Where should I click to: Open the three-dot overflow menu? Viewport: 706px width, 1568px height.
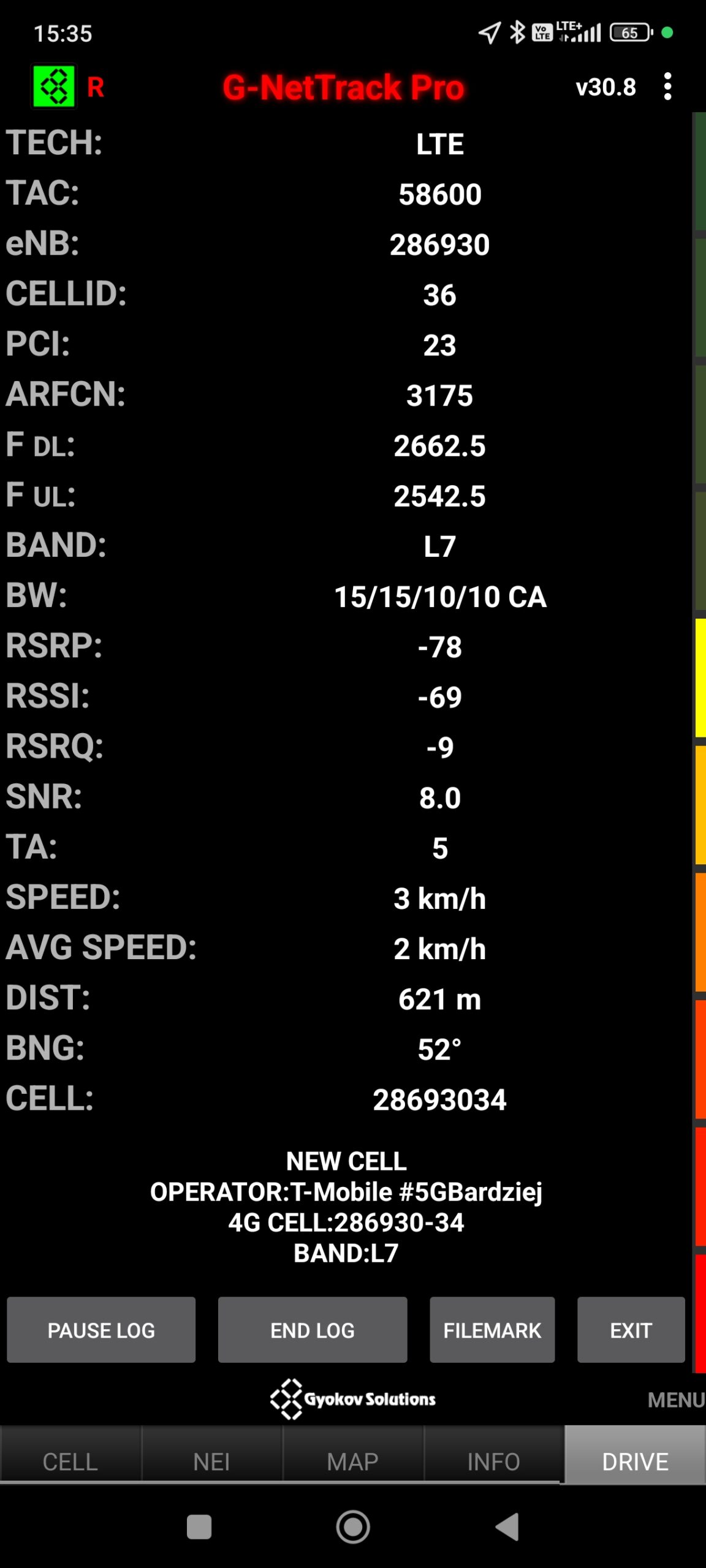[x=667, y=86]
